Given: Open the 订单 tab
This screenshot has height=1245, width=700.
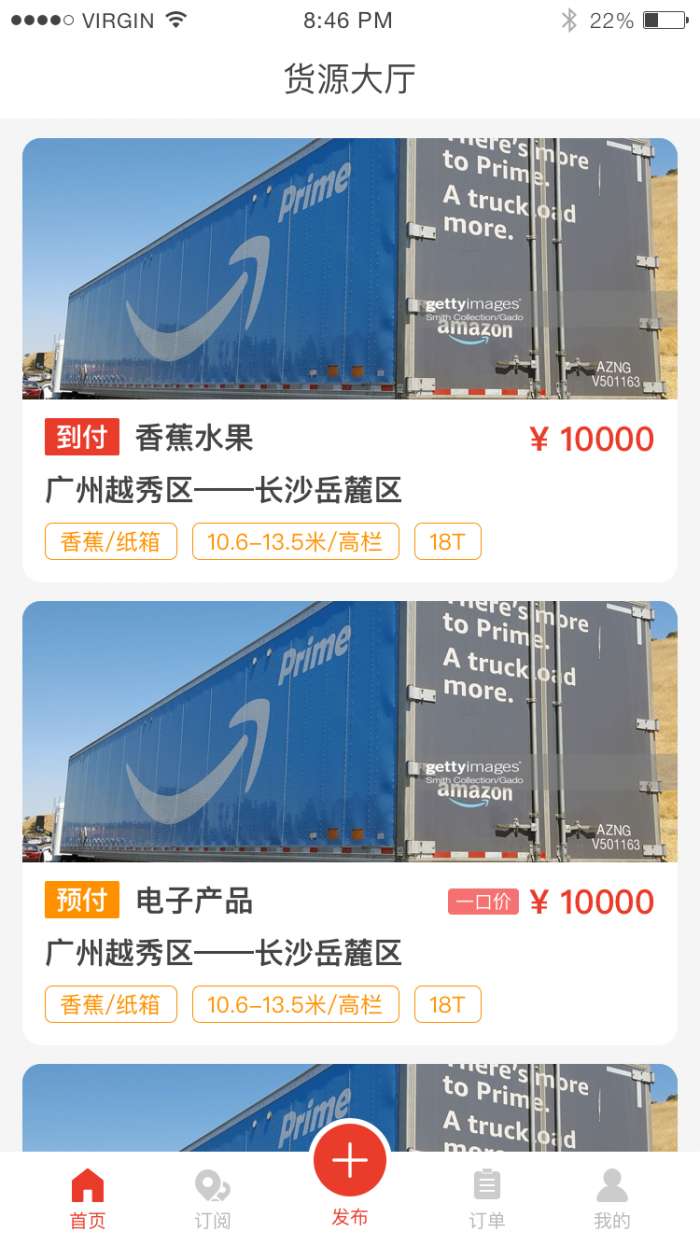Looking at the screenshot, I should (x=487, y=1199).
